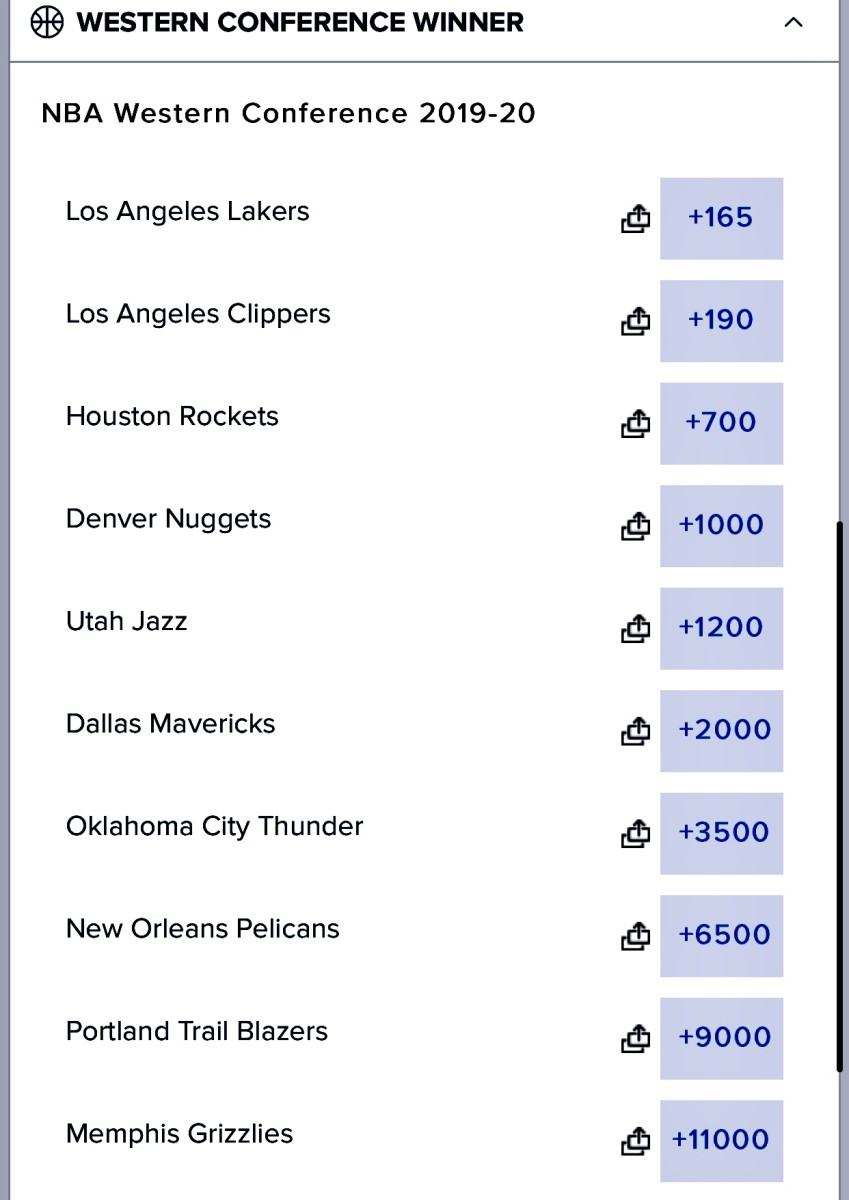
Task: Select the share icon for Houston Rockets
Action: pos(635,424)
